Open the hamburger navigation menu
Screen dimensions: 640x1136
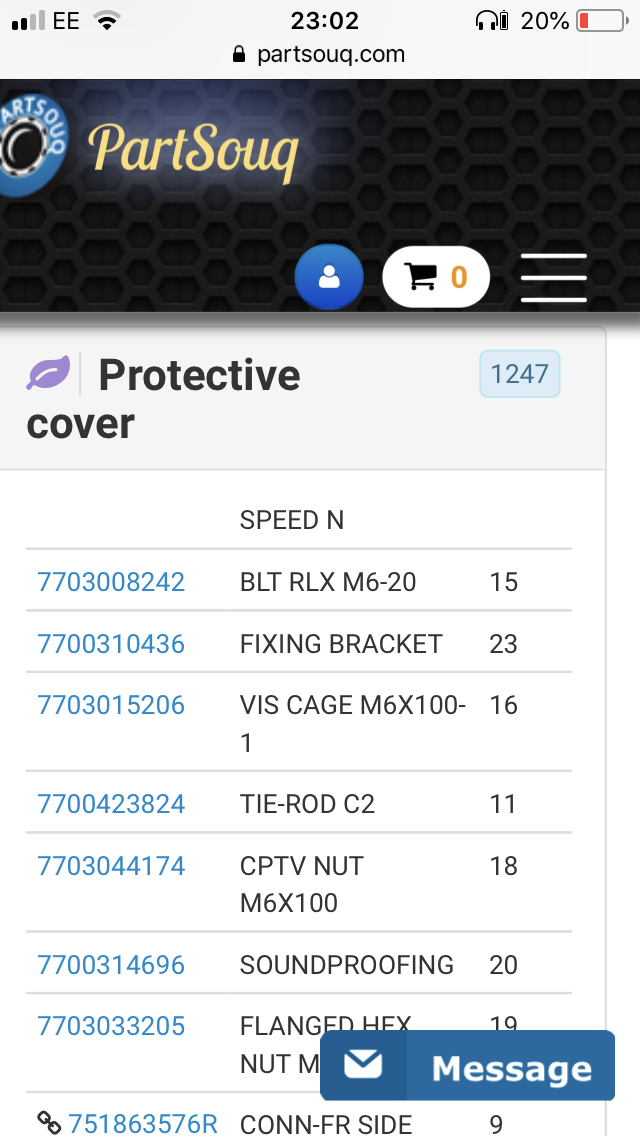[x=553, y=277]
